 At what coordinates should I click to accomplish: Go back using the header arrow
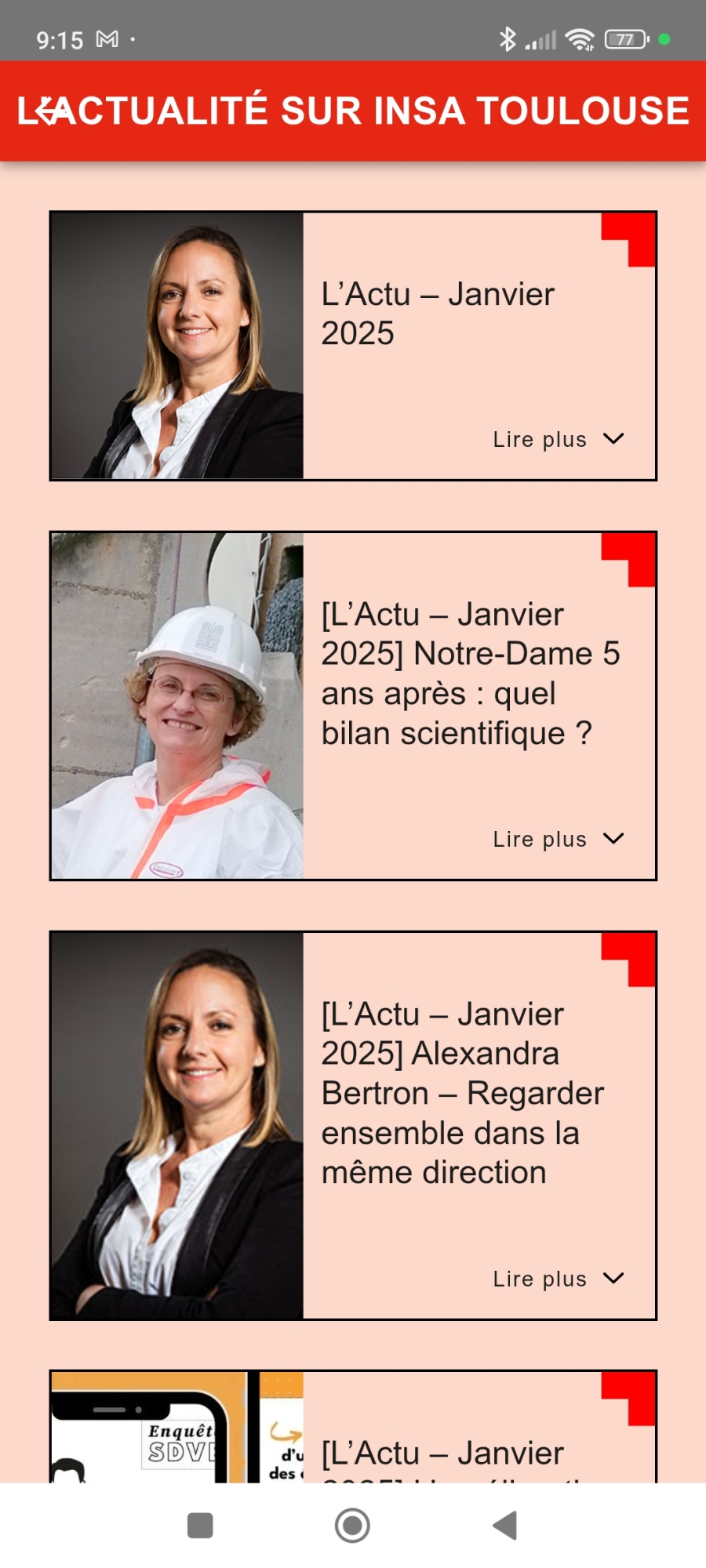point(49,111)
